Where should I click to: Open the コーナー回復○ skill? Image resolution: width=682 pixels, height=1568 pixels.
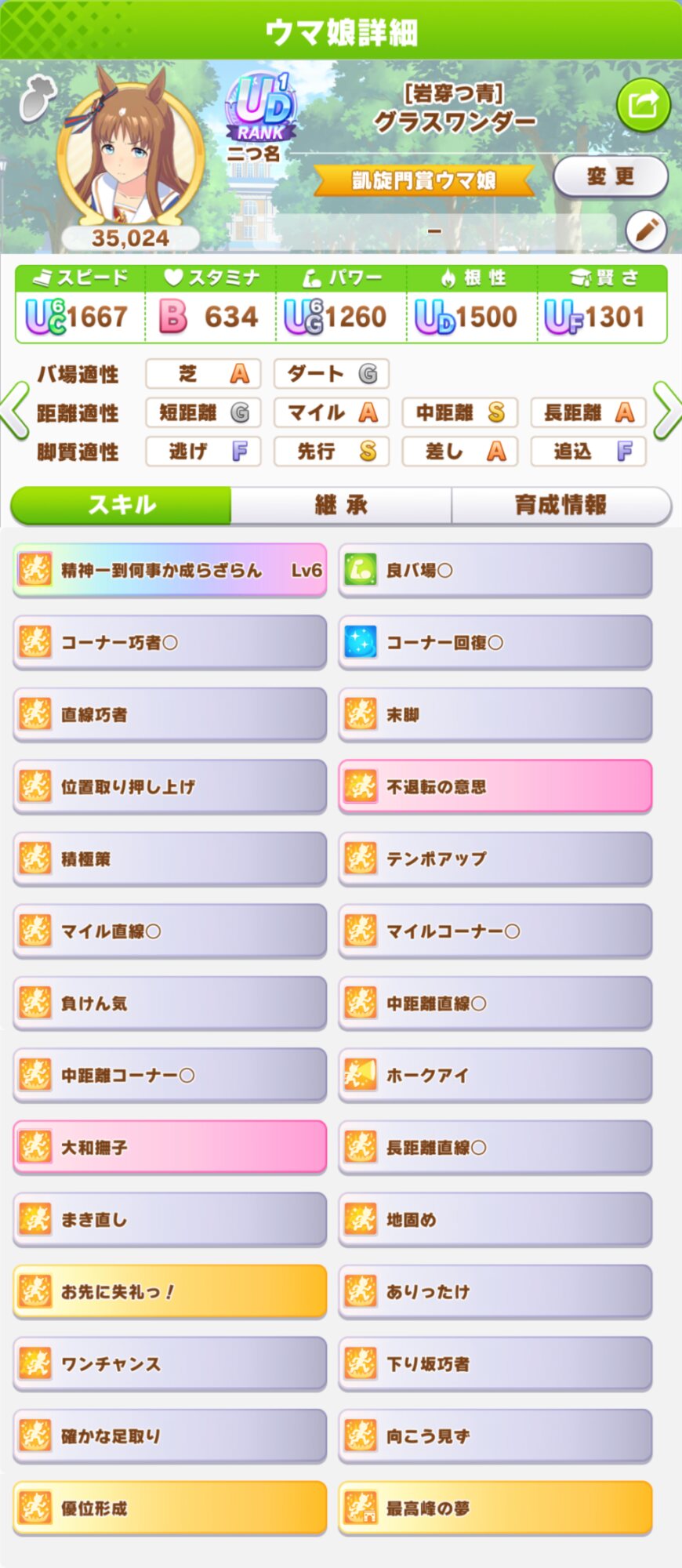coord(495,642)
